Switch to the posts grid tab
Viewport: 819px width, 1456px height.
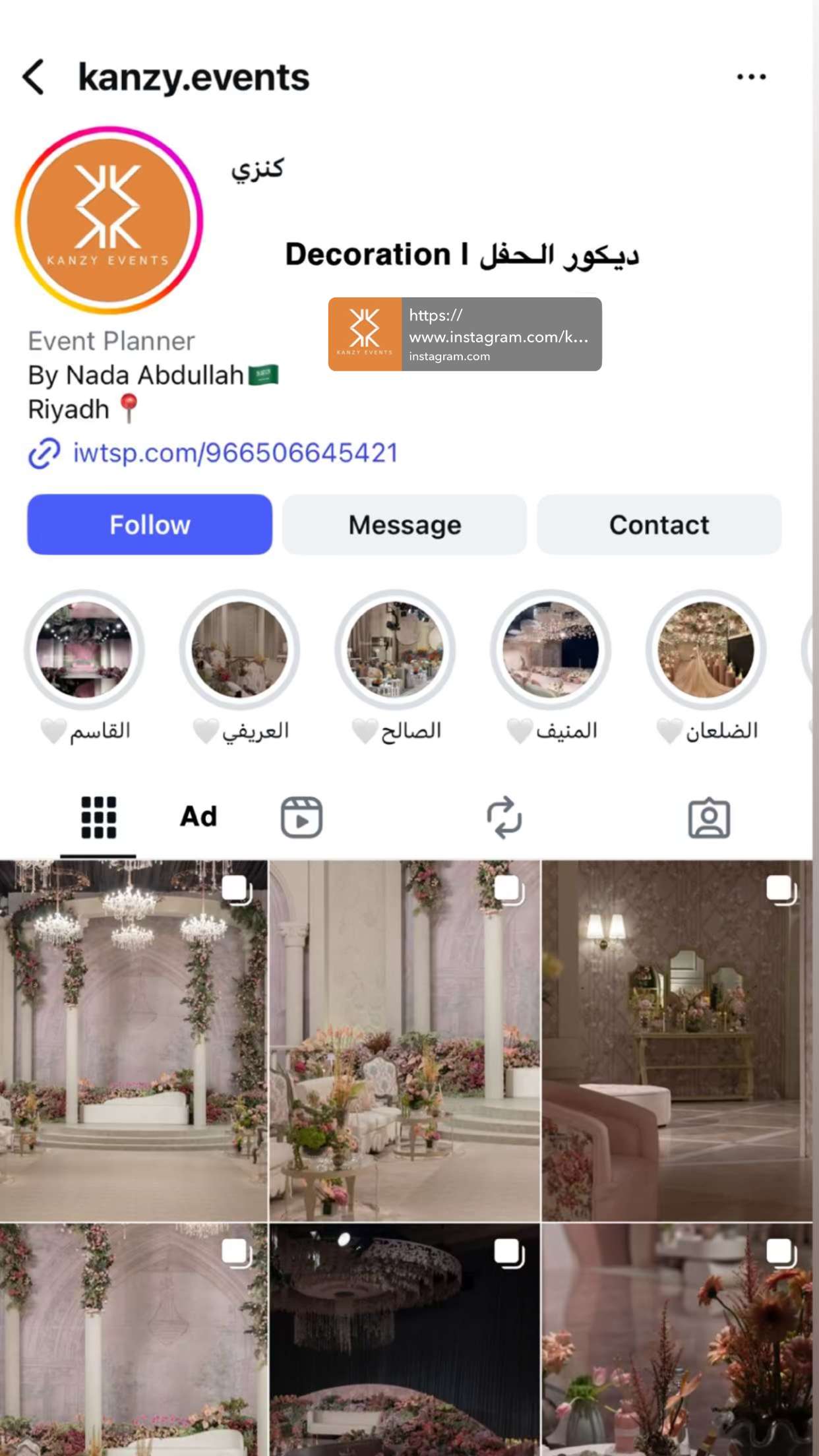(x=98, y=818)
